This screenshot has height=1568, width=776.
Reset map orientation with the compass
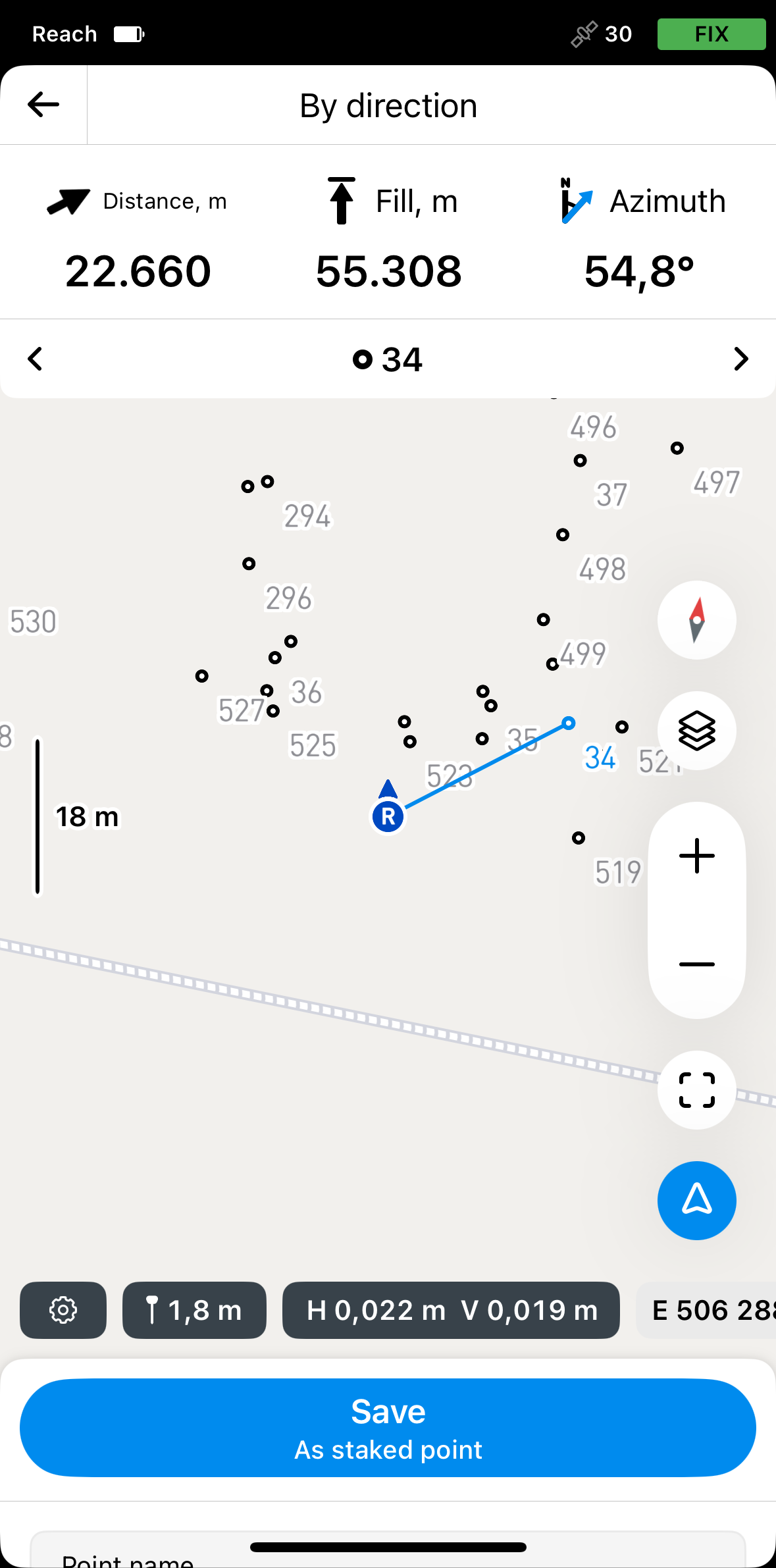tap(696, 620)
